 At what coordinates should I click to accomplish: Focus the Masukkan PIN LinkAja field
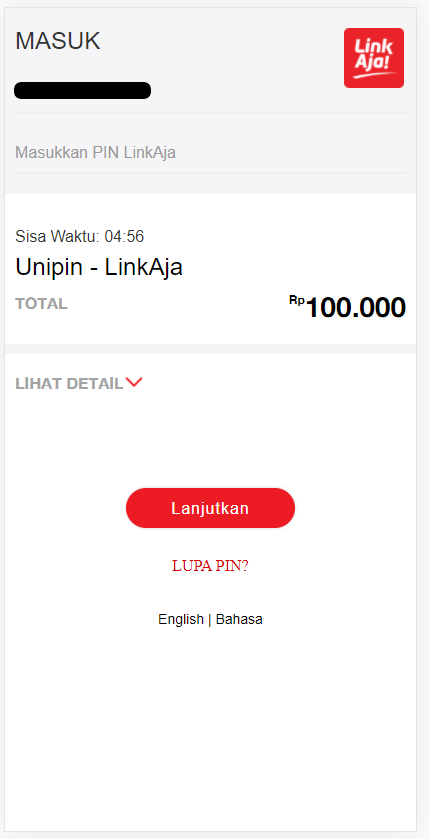[x=210, y=153]
